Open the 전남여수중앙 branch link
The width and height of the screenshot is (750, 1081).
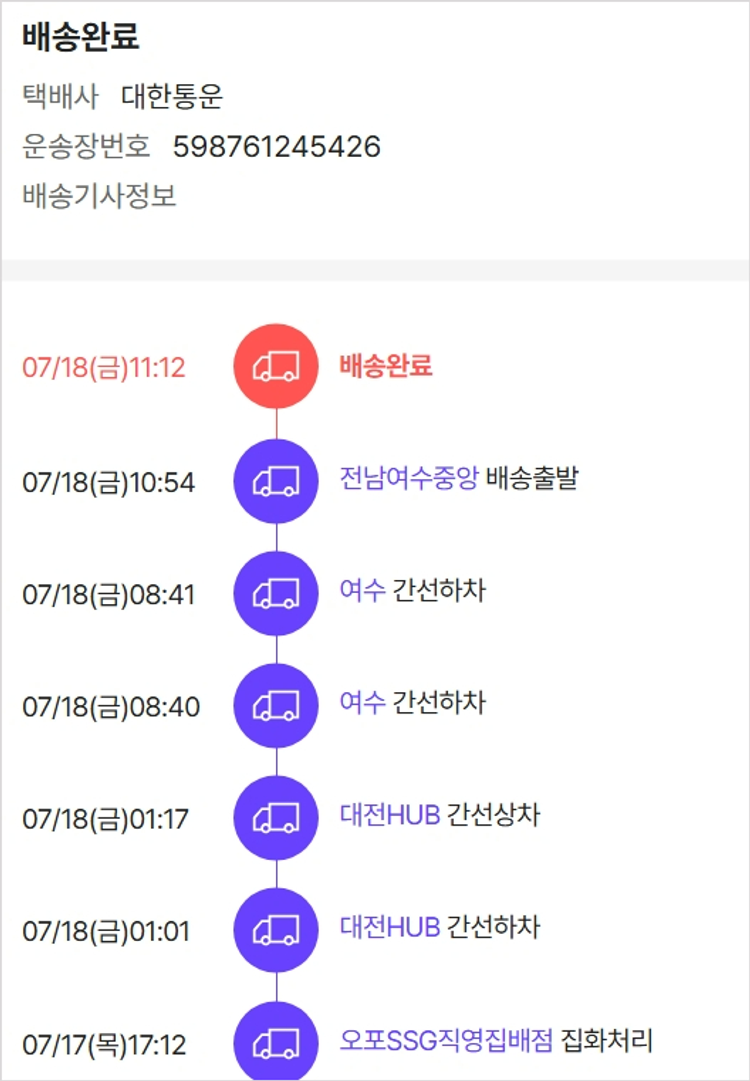pos(408,479)
